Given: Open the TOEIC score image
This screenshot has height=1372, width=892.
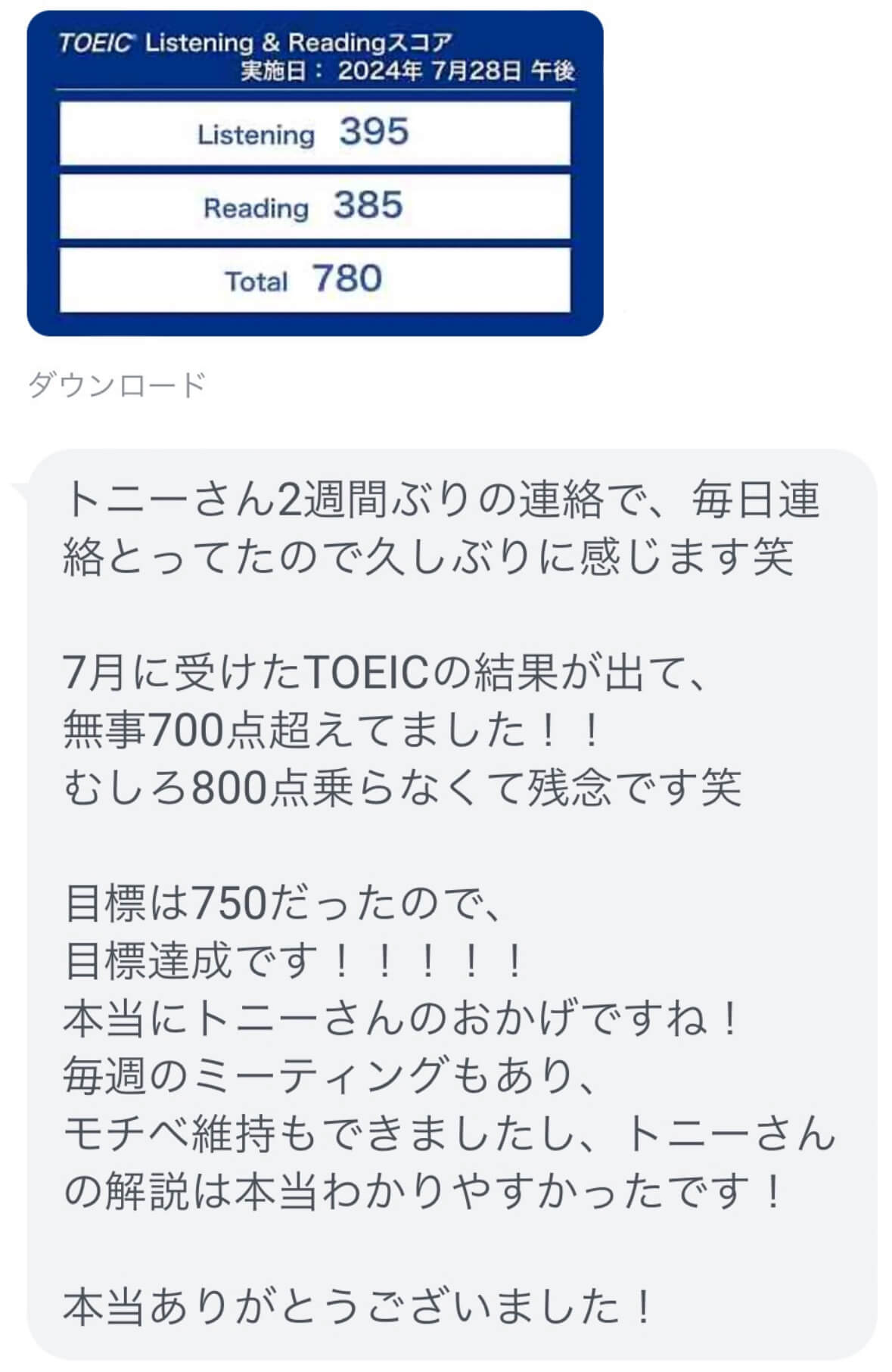Looking at the screenshot, I should point(315,174).
